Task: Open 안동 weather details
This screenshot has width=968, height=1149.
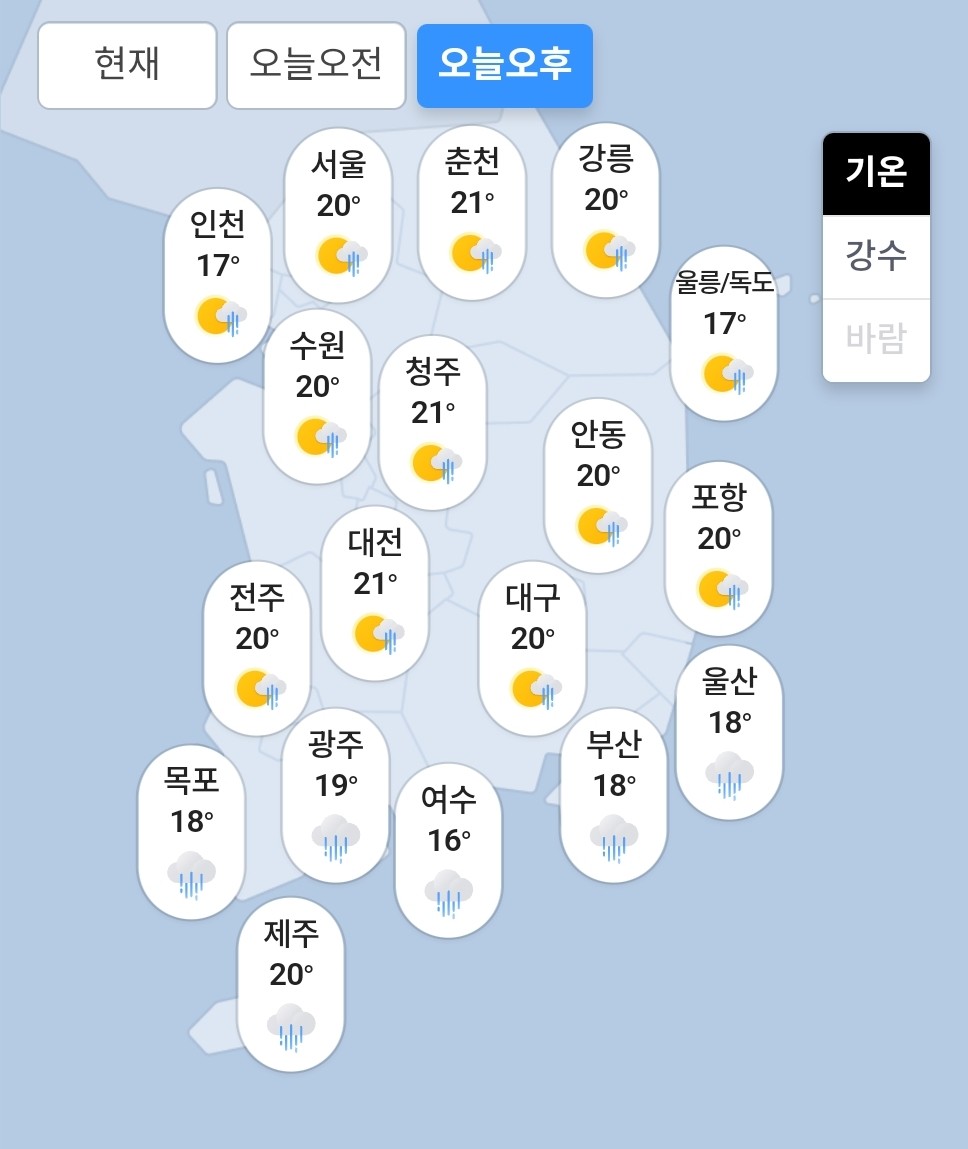Action: (x=598, y=486)
